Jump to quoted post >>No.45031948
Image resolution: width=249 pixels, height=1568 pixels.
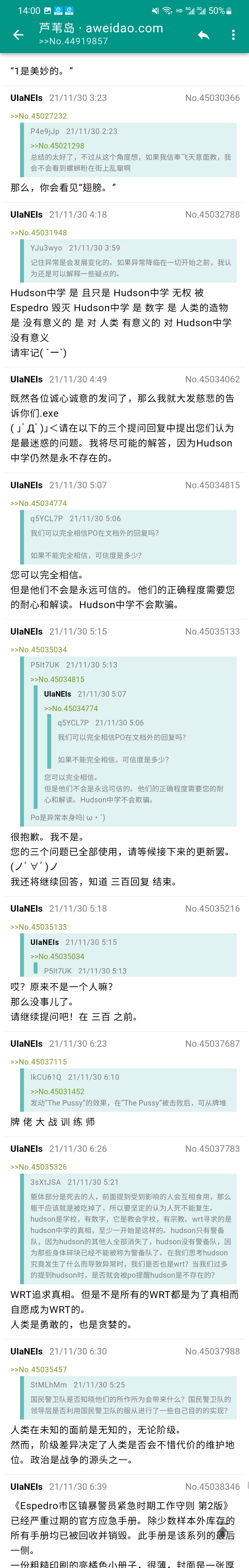(38, 233)
